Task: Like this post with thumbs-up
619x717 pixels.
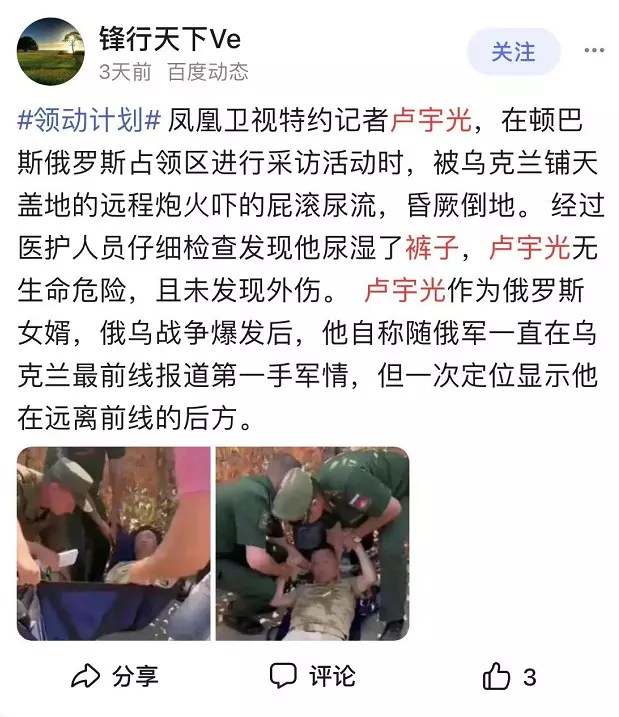Action: point(509,676)
